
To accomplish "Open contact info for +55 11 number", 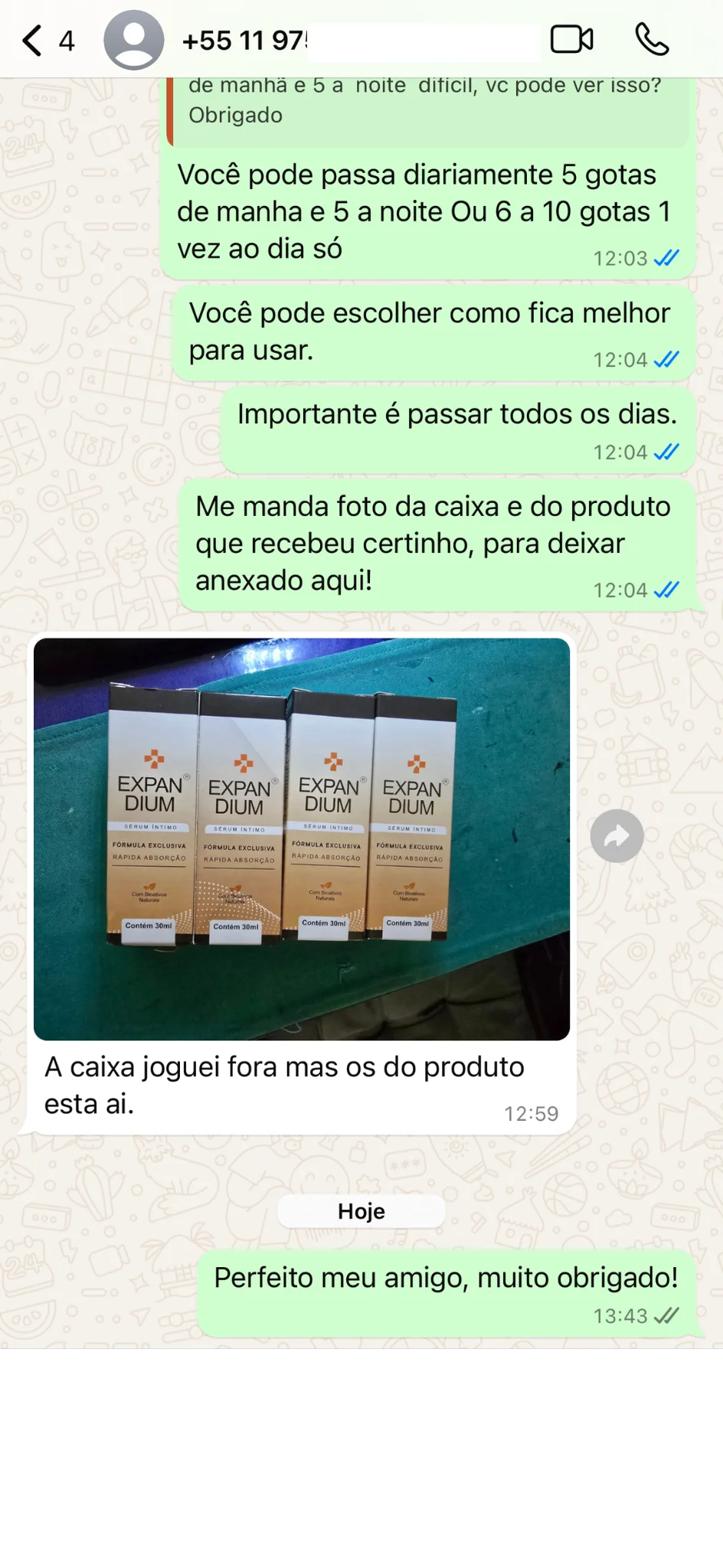I will (x=245, y=41).
